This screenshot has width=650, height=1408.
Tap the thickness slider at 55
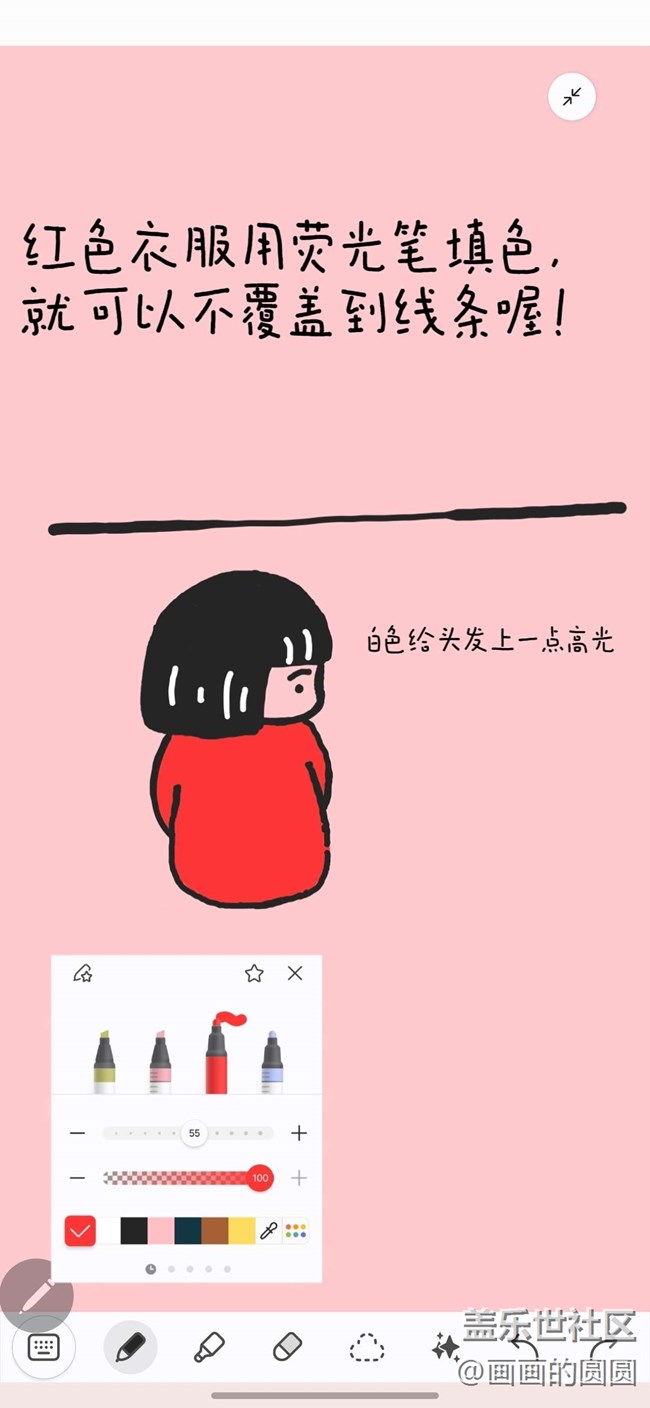[194, 1133]
